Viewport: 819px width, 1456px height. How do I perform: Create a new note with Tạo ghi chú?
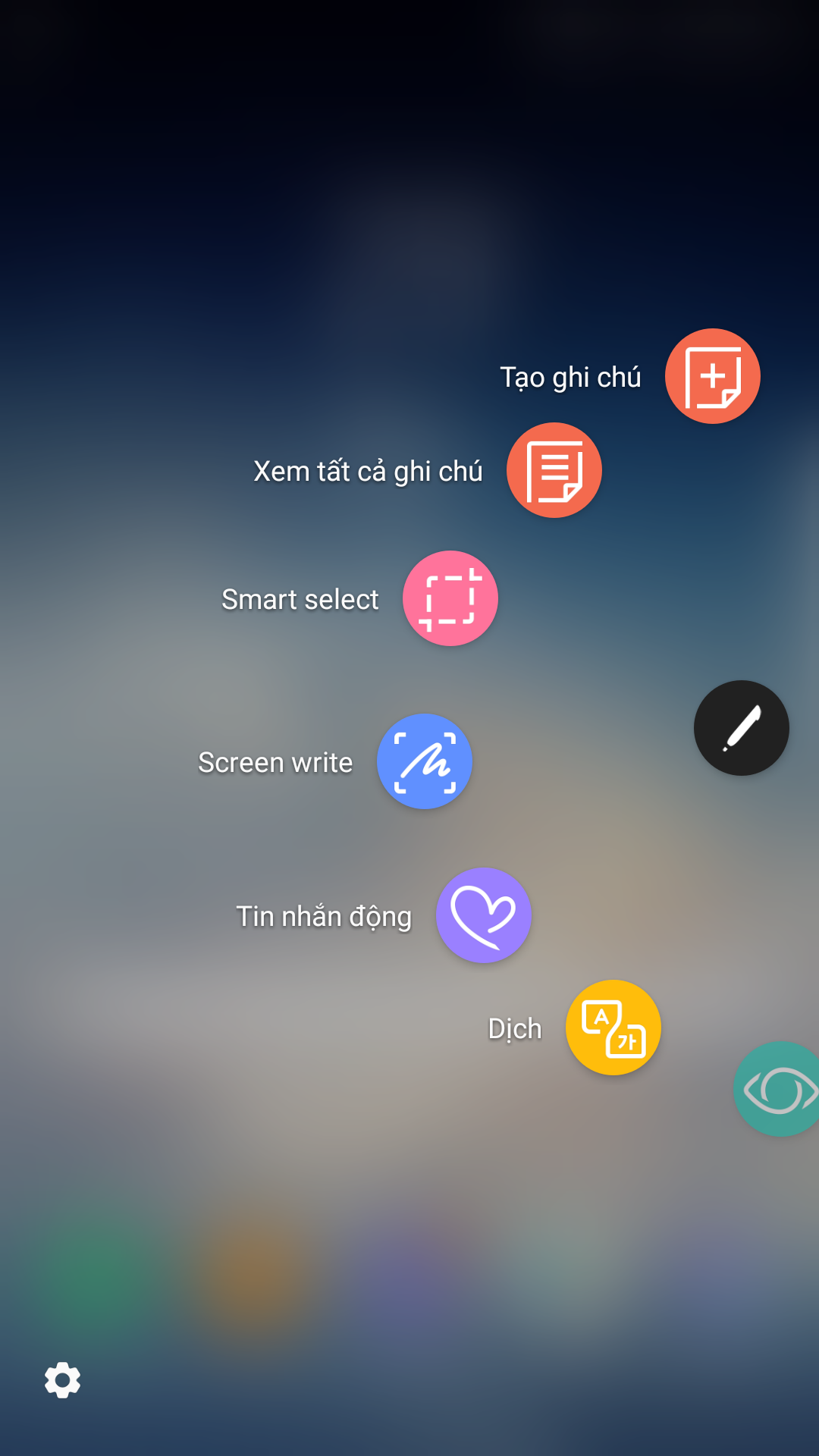tap(712, 376)
